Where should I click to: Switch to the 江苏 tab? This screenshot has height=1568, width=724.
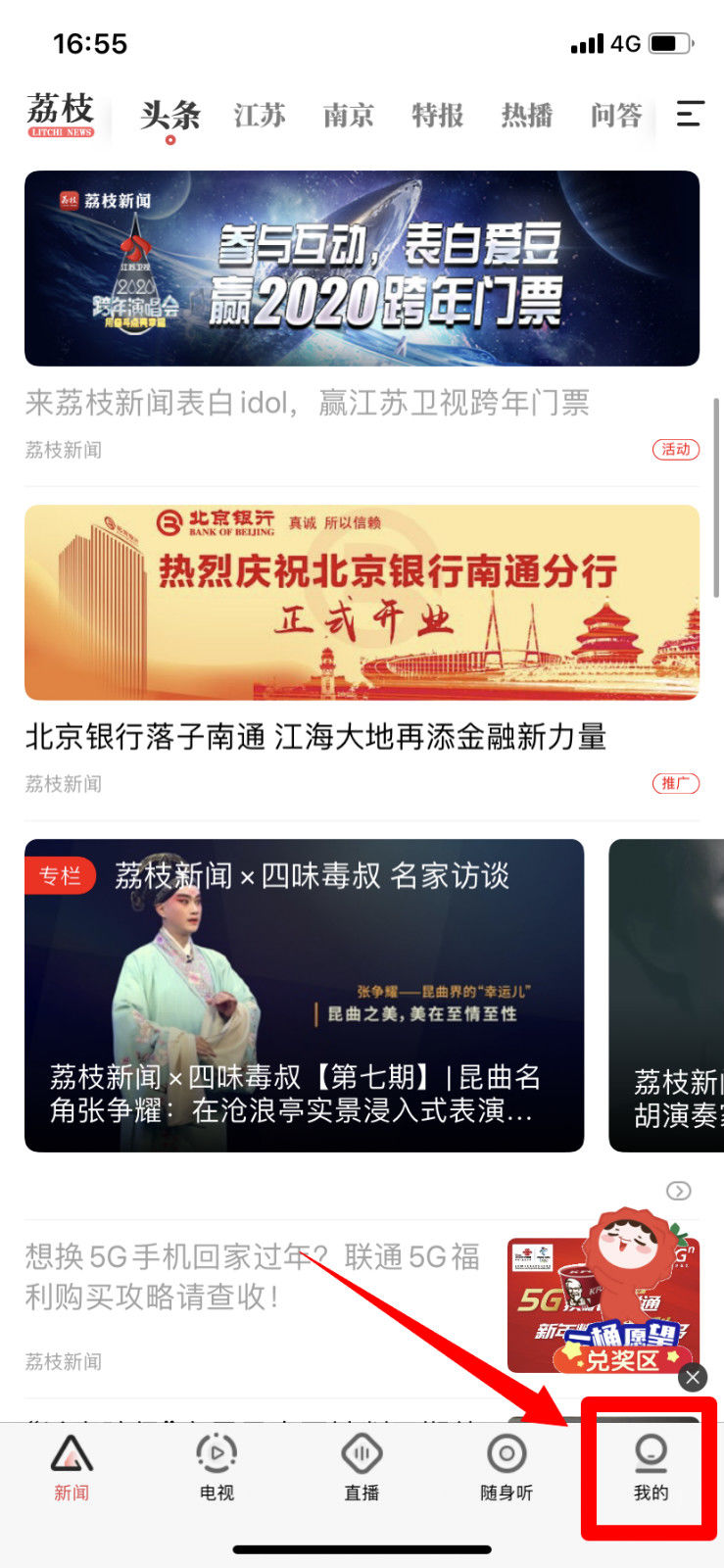260,116
